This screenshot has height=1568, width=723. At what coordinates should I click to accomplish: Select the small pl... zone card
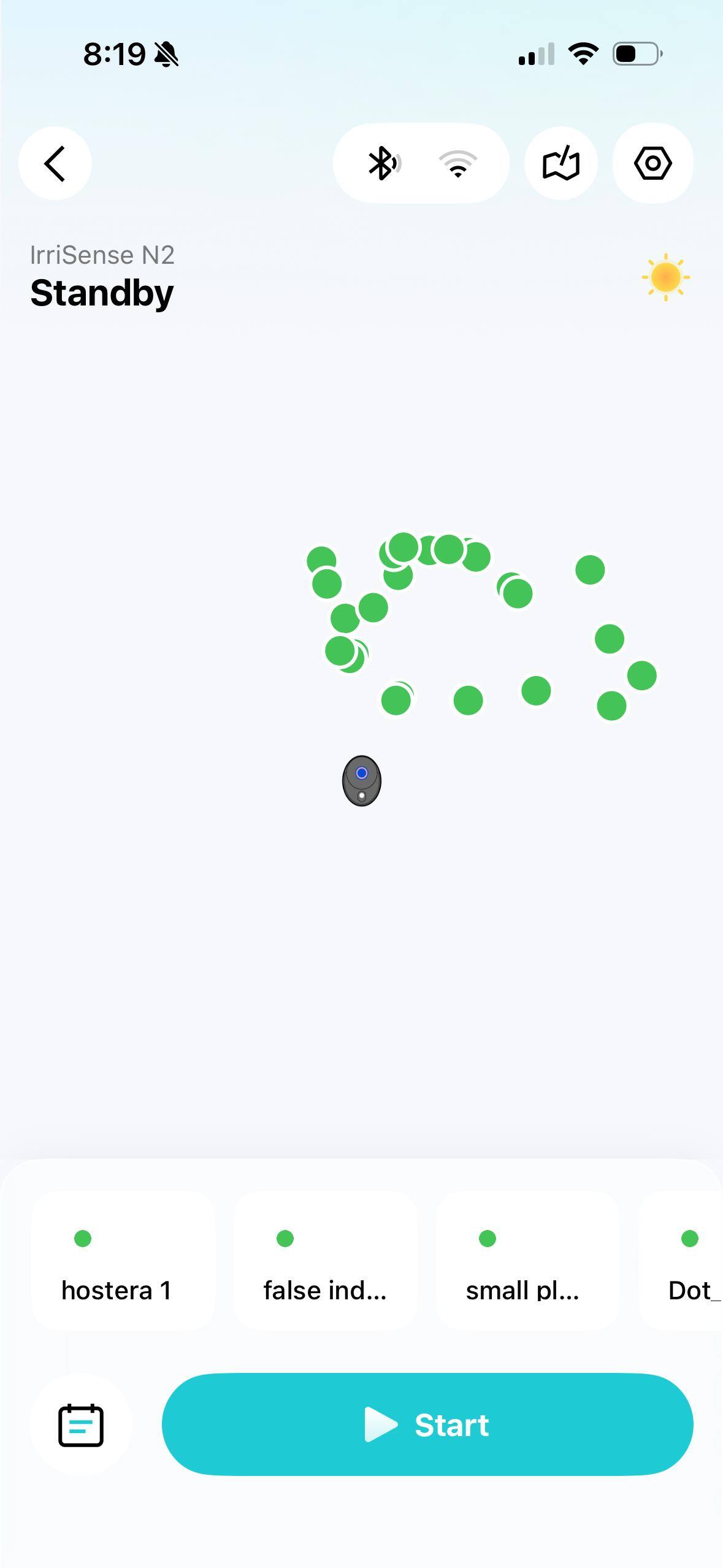pyautogui.click(x=527, y=1261)
